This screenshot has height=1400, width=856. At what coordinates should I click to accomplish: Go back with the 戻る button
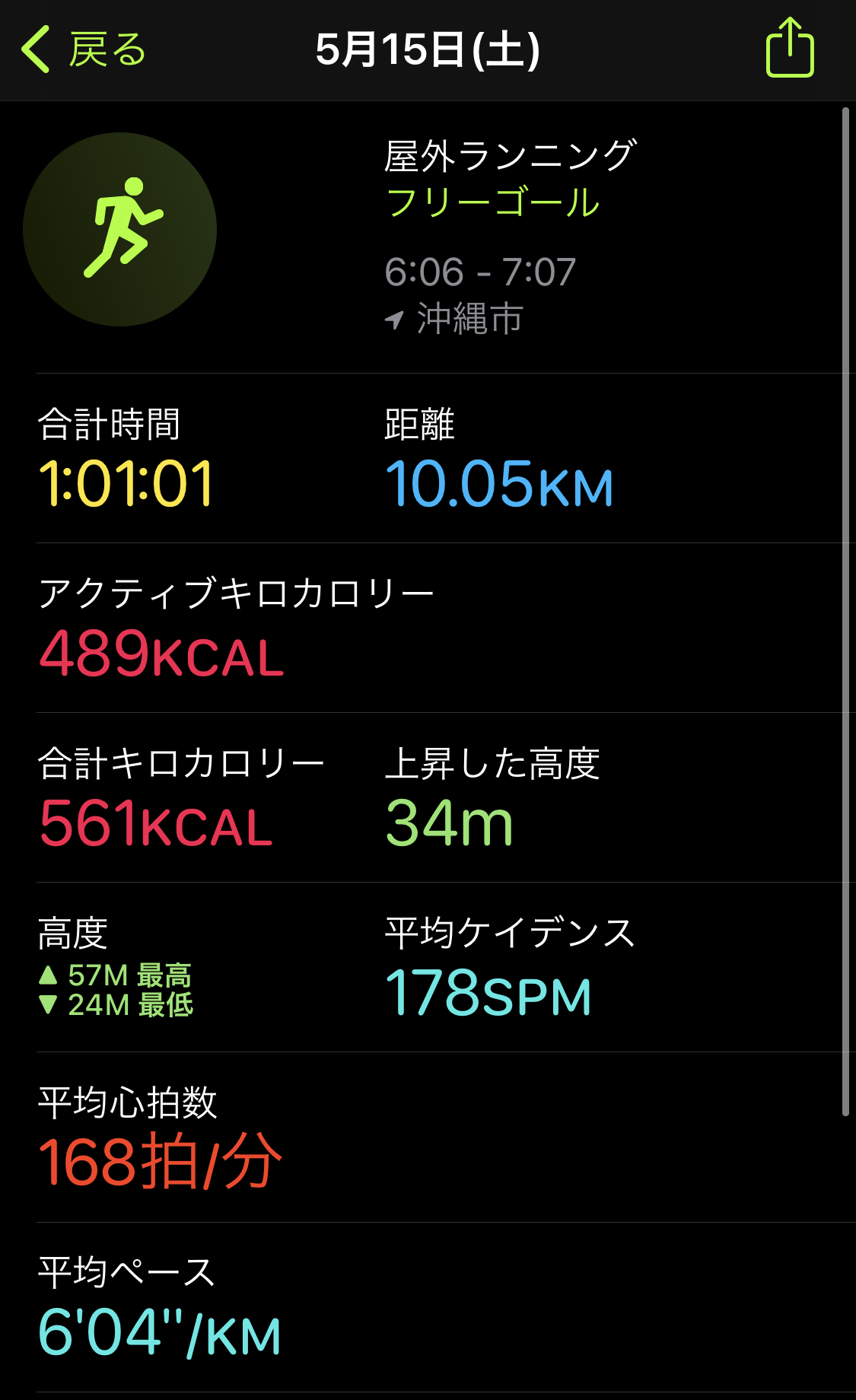coord(84,49)
